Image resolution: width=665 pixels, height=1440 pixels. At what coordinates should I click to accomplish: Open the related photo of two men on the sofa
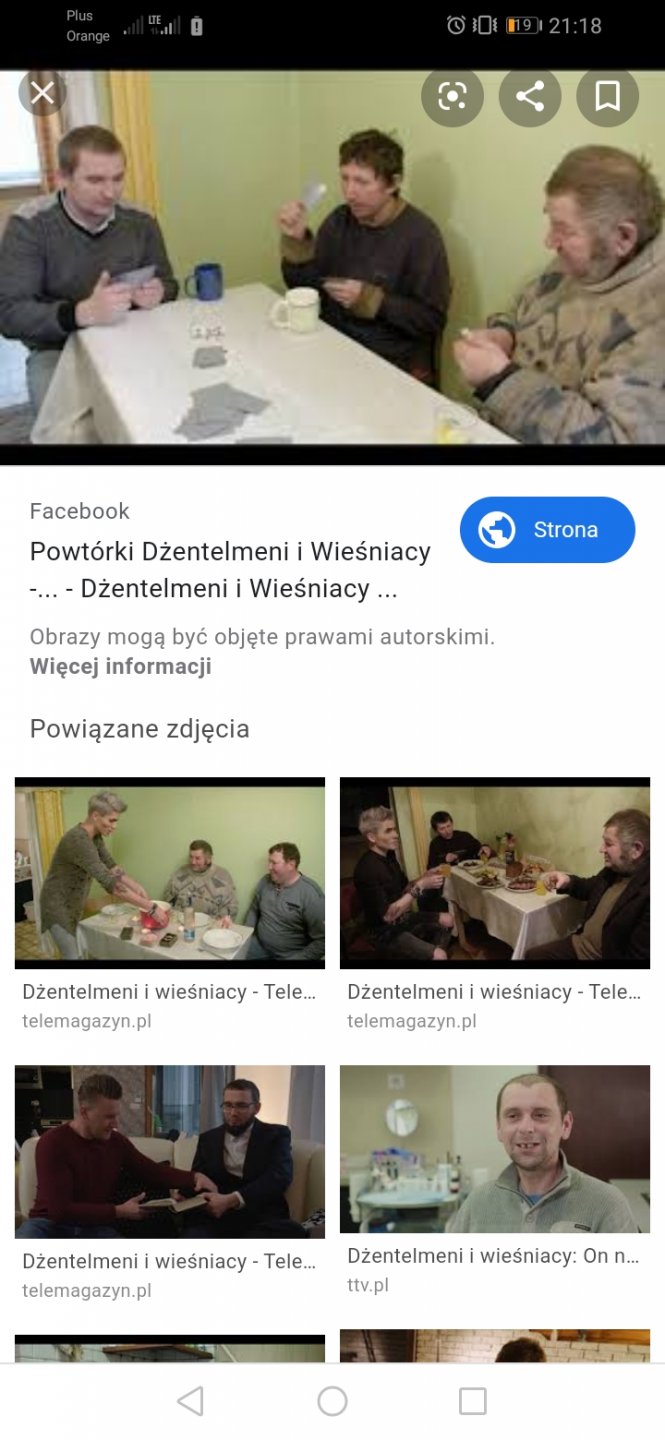[x=170, y=1151]
